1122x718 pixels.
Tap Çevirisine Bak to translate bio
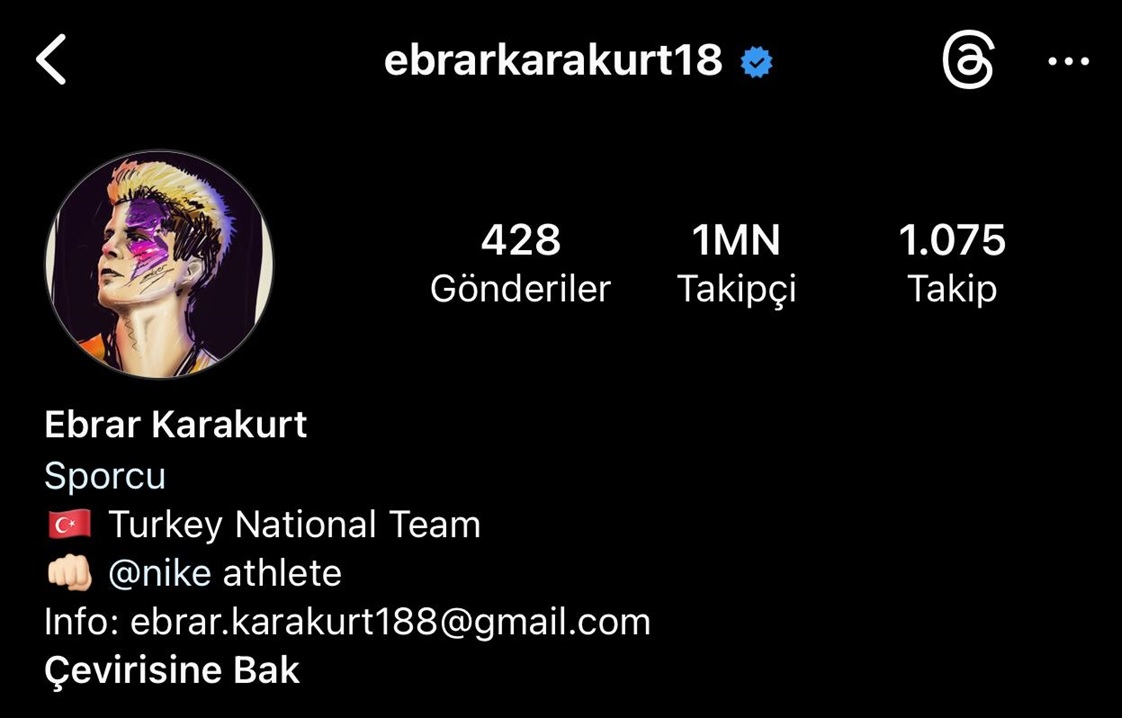pos(172,669)
